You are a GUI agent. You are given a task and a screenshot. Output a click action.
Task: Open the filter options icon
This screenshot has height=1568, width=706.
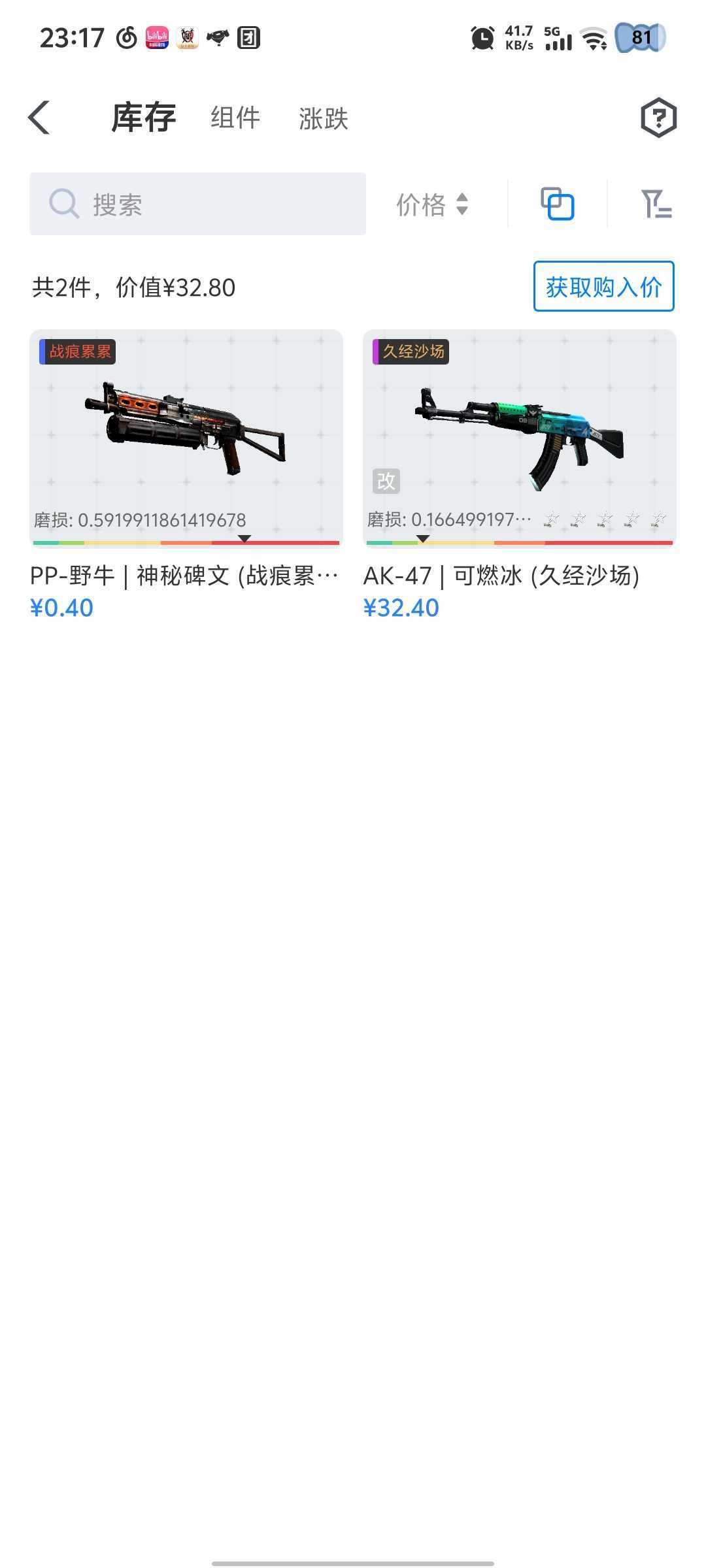click(656, 204)
